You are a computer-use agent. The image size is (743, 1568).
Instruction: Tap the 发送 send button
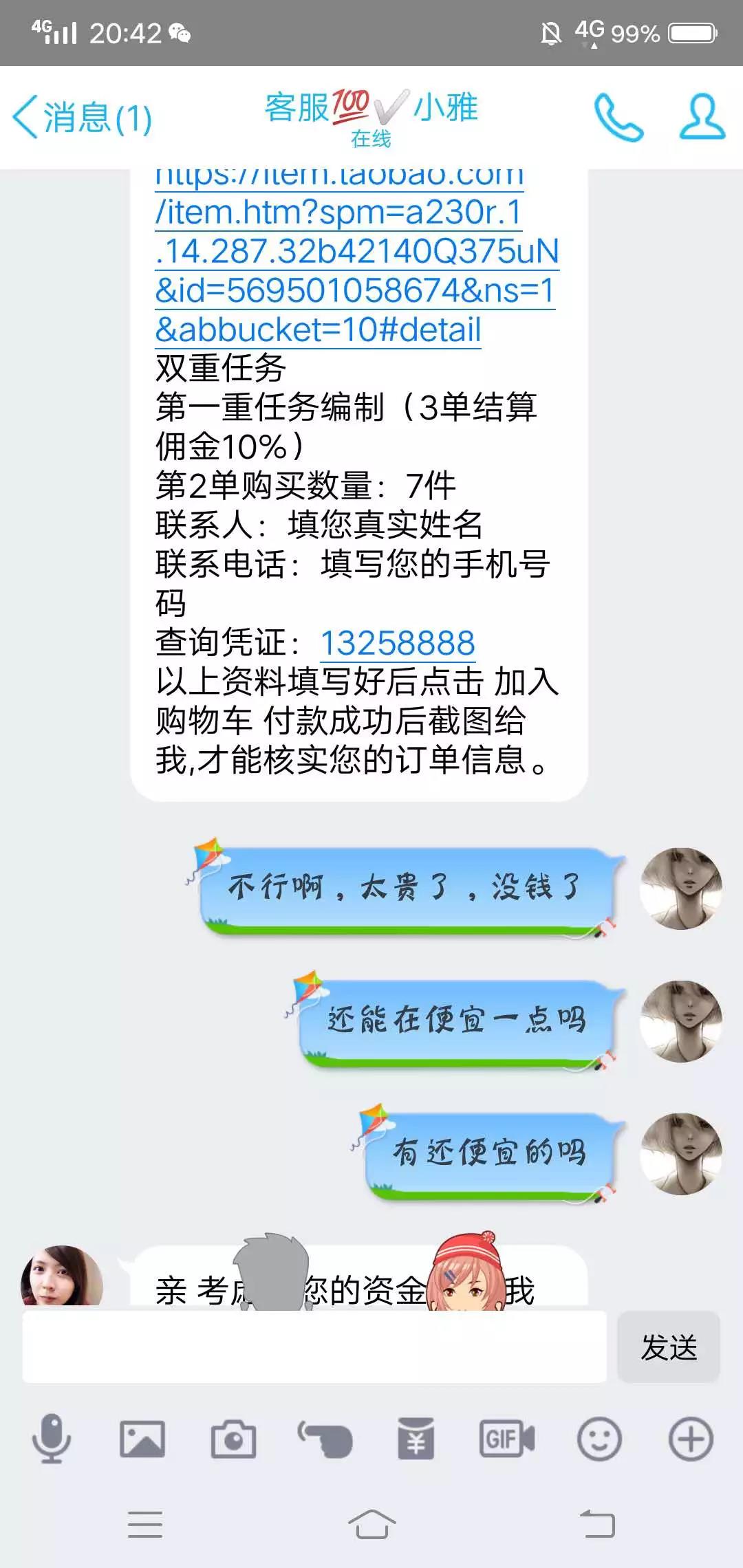coord(668,1347)
